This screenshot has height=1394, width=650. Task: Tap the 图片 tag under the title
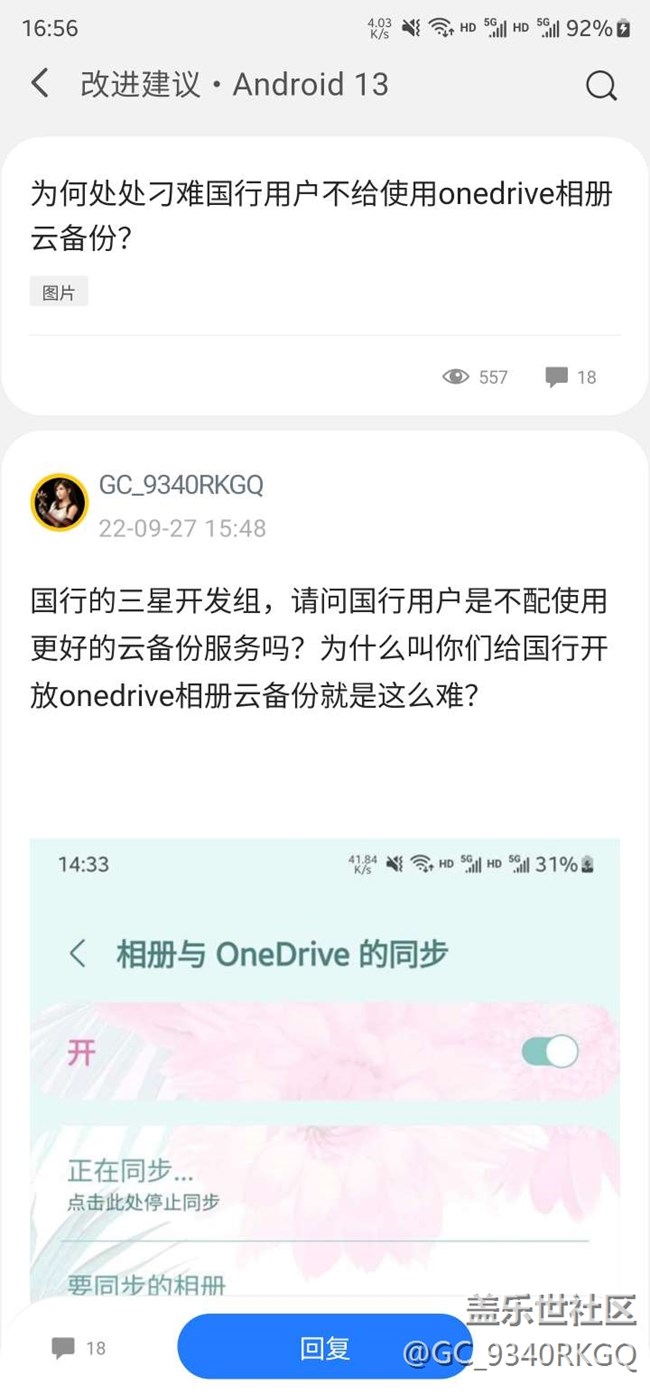[x=59, y=292]
